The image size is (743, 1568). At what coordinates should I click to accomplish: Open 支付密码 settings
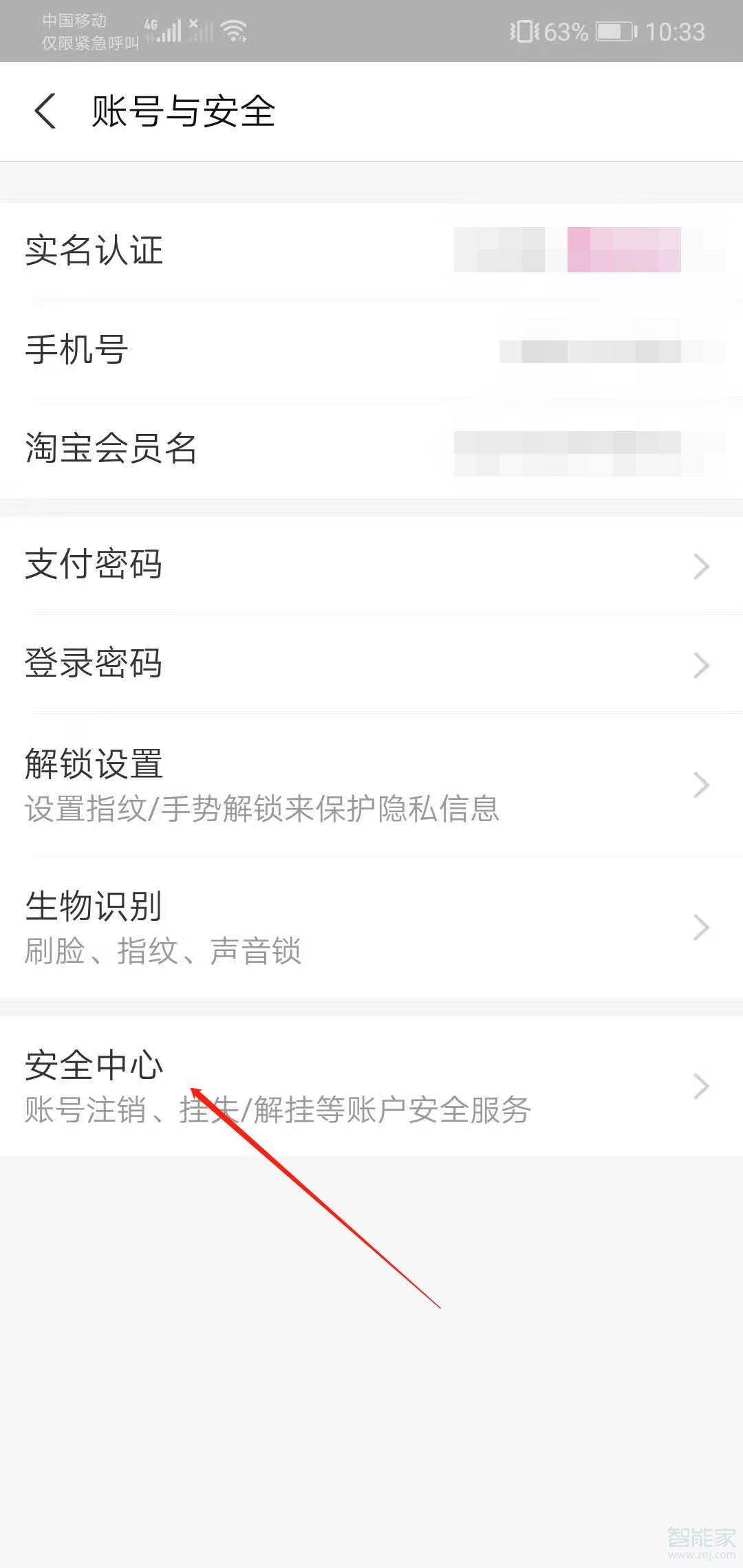click(x=371, y=565)
